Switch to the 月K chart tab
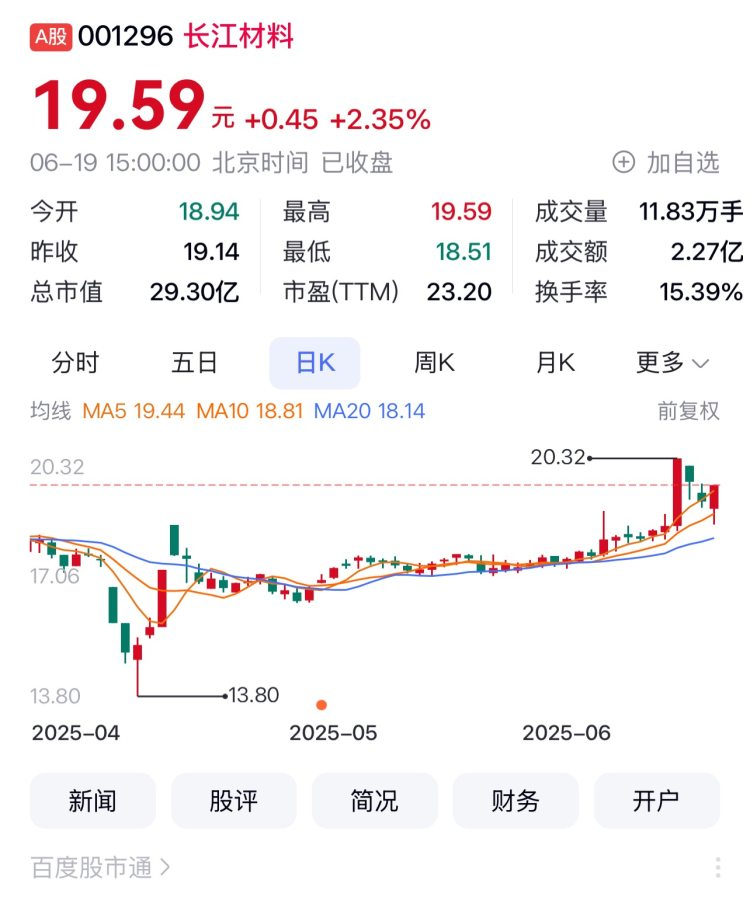The height and width of the screenshot is (904, 750). tap(555, 362)
